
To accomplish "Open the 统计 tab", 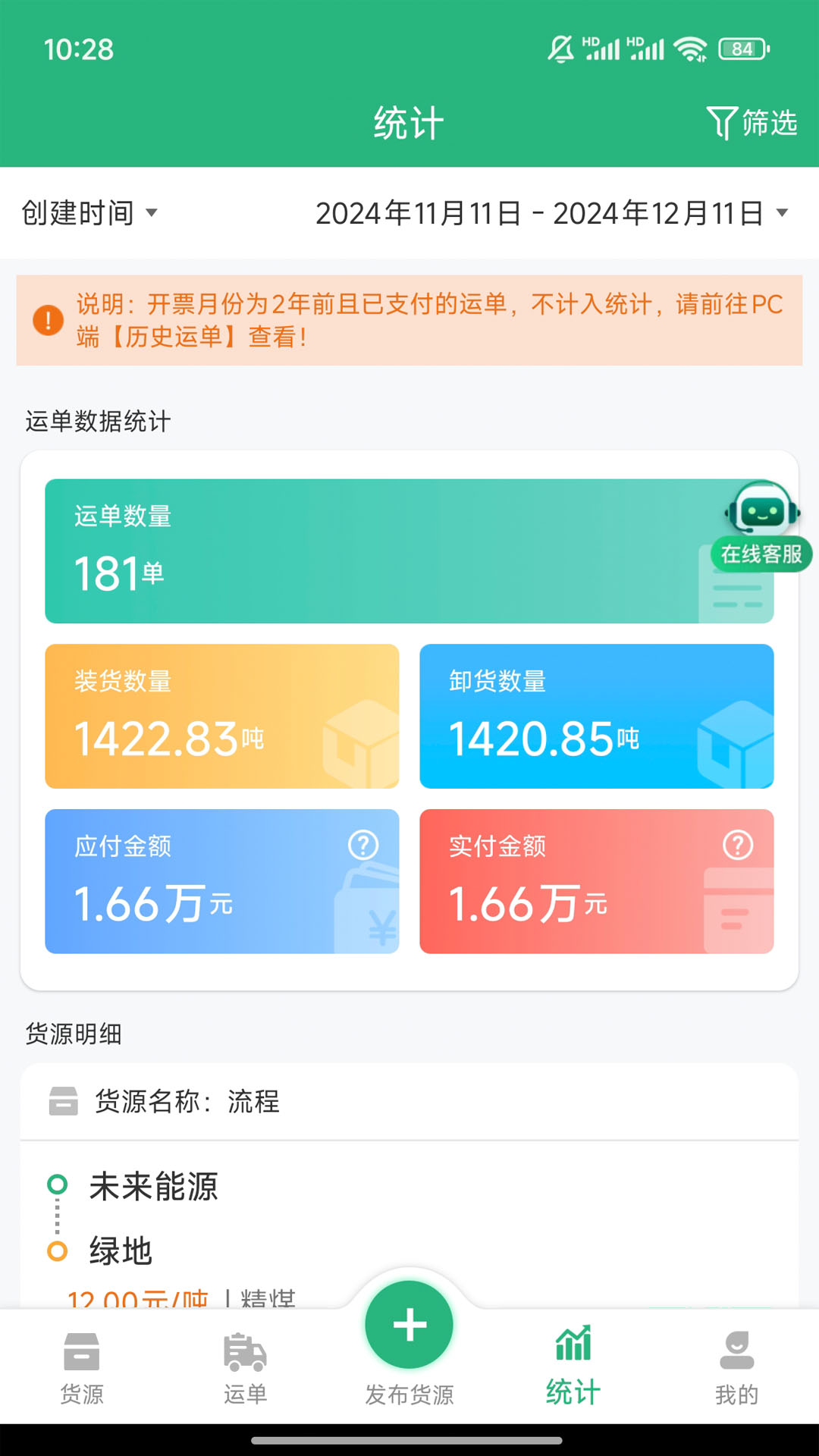I will click(x=573, y=1365).
